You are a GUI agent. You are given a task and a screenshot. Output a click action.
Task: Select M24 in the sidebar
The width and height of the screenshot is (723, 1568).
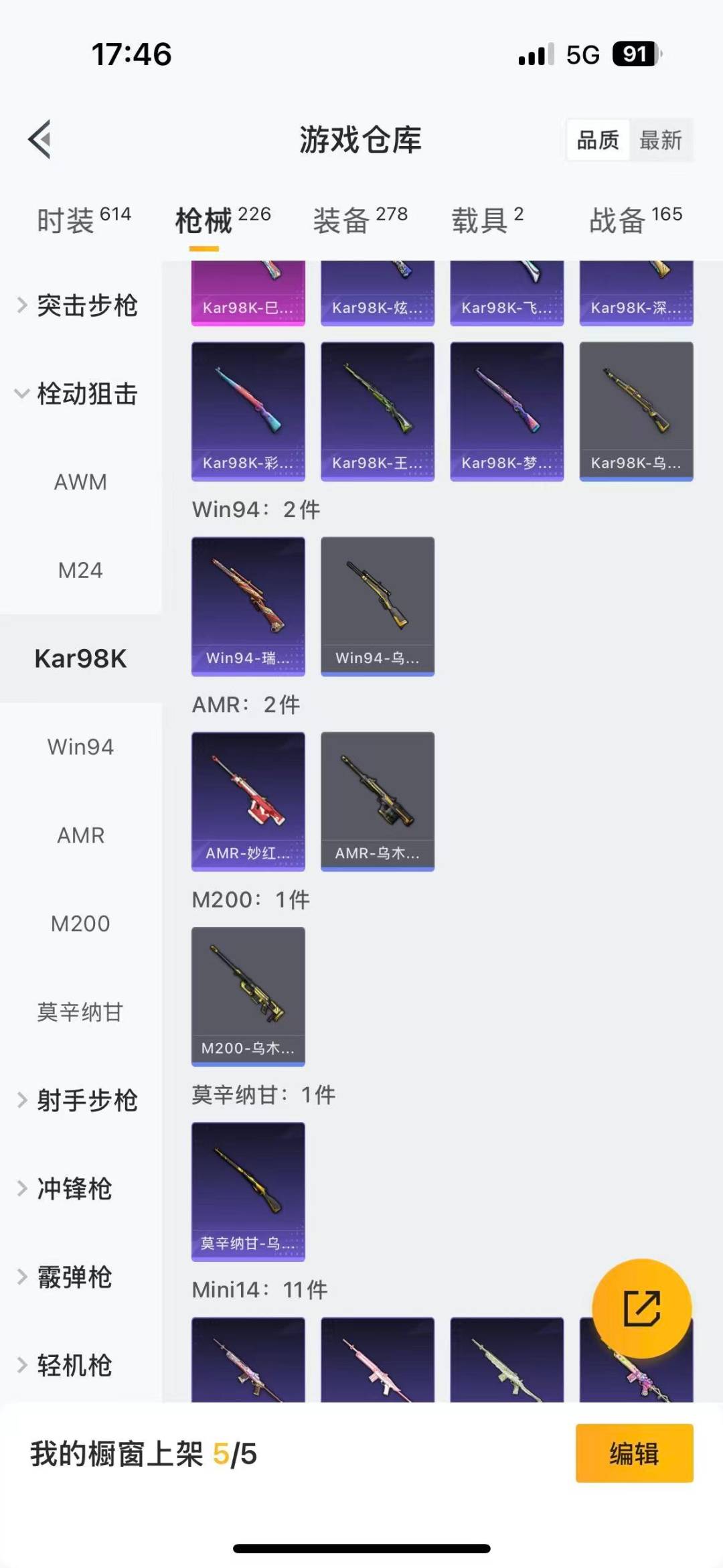coord(80,571)
